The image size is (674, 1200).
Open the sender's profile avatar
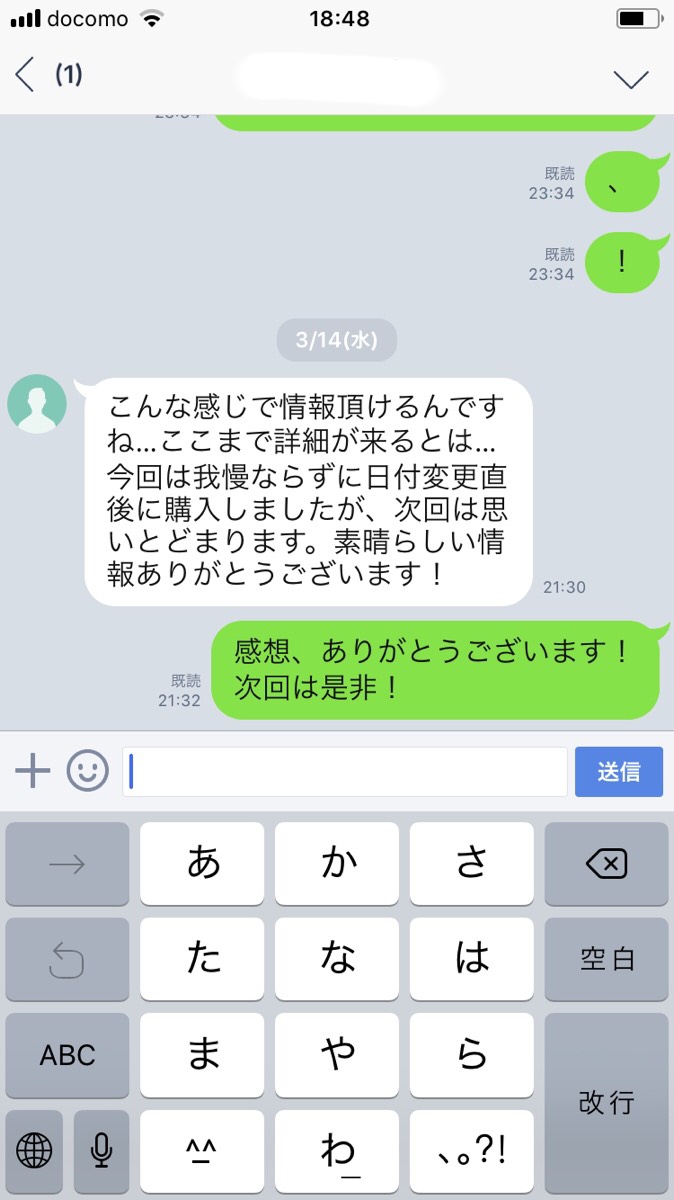[37, 404]
